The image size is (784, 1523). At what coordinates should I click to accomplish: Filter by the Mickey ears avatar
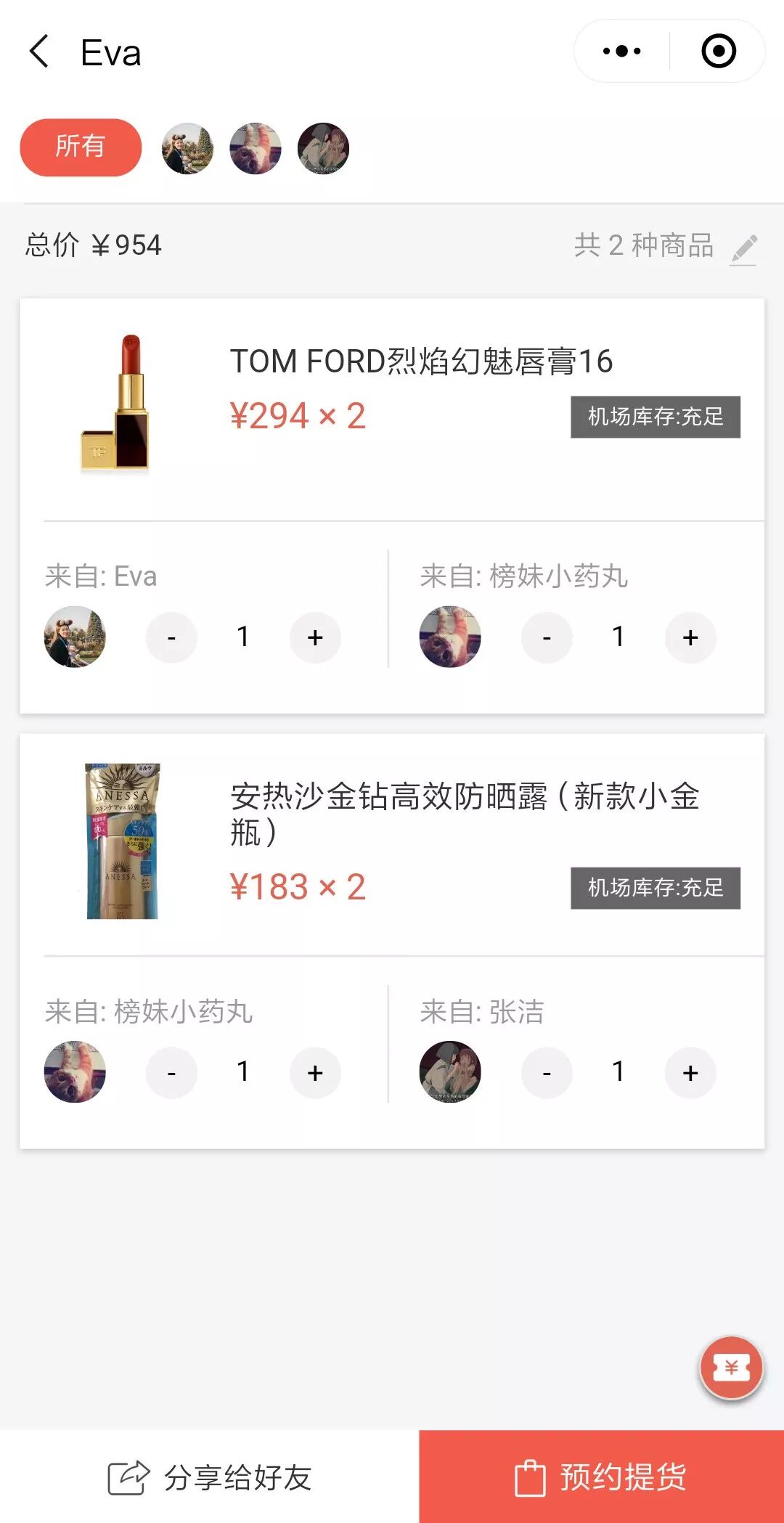click(x=187, y=149)
